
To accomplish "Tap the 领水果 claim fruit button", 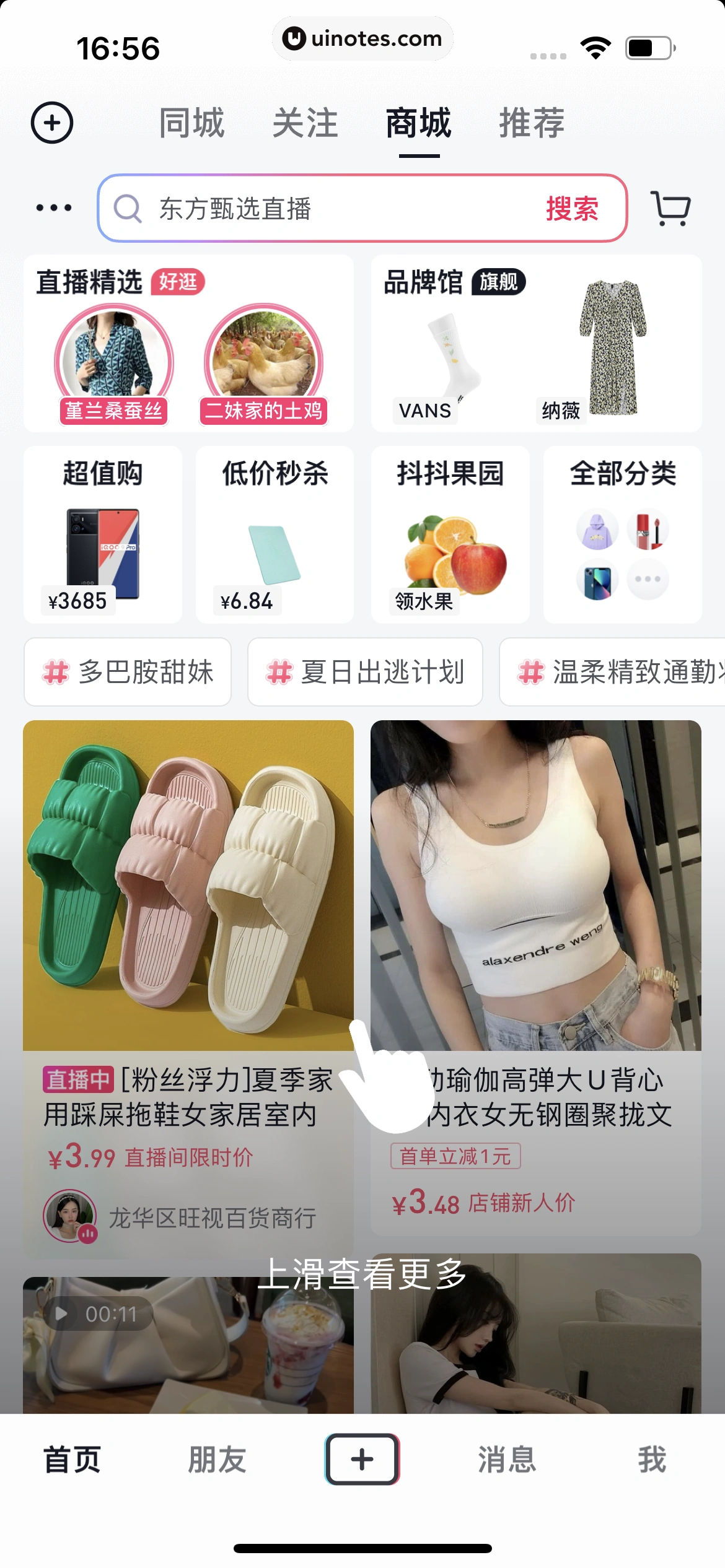I will click(424, 600).
